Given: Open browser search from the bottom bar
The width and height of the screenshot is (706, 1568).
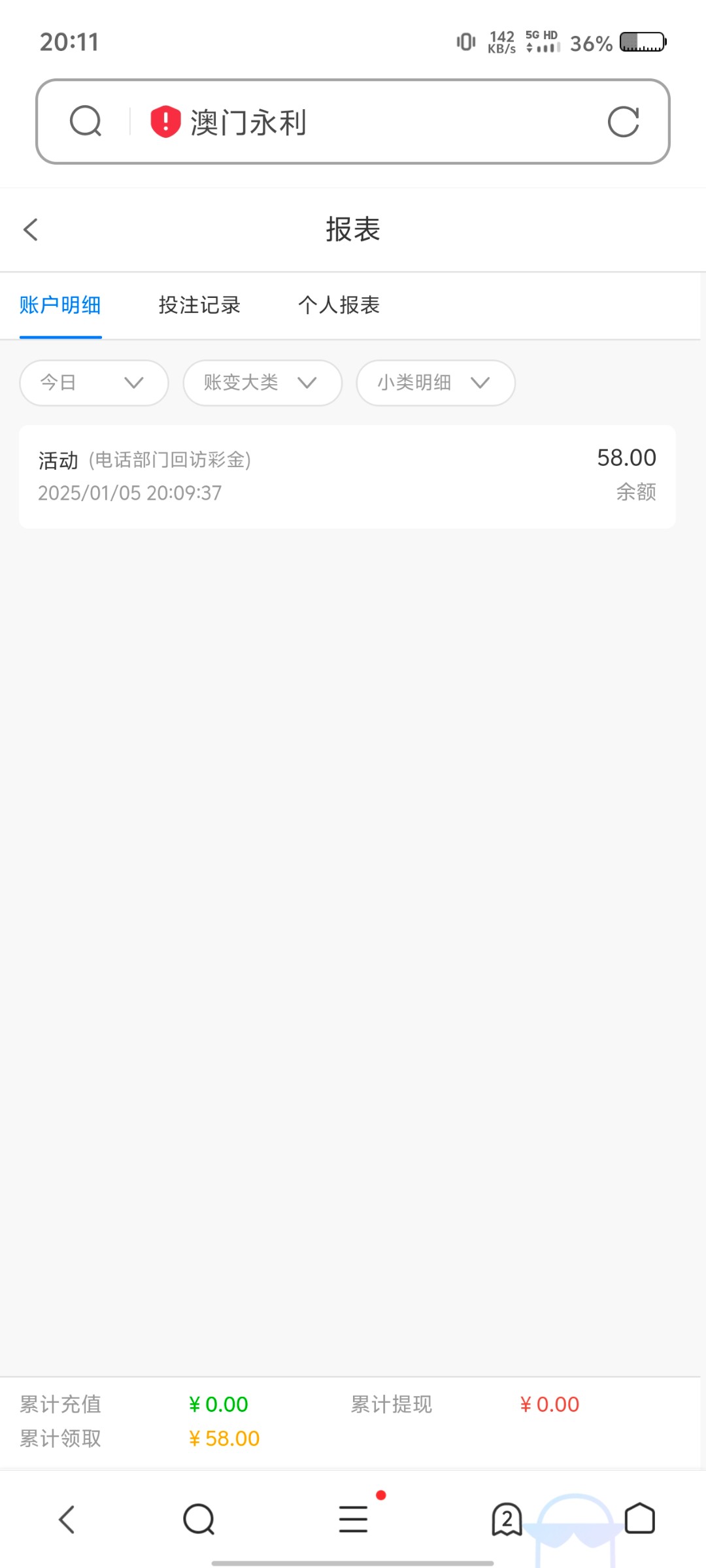Looking at the screenshot, I should tap(199, 1519).
